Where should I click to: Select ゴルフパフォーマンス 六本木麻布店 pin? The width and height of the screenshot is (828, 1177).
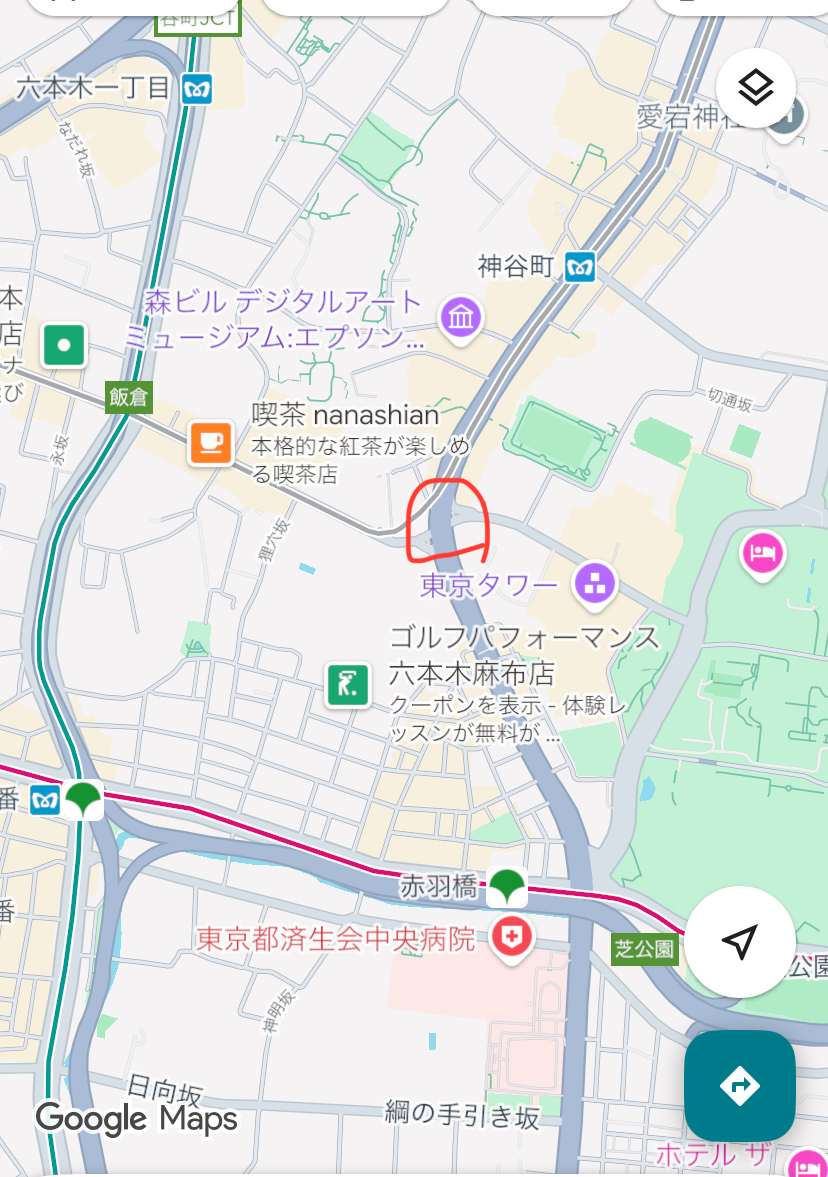(347, 685)
